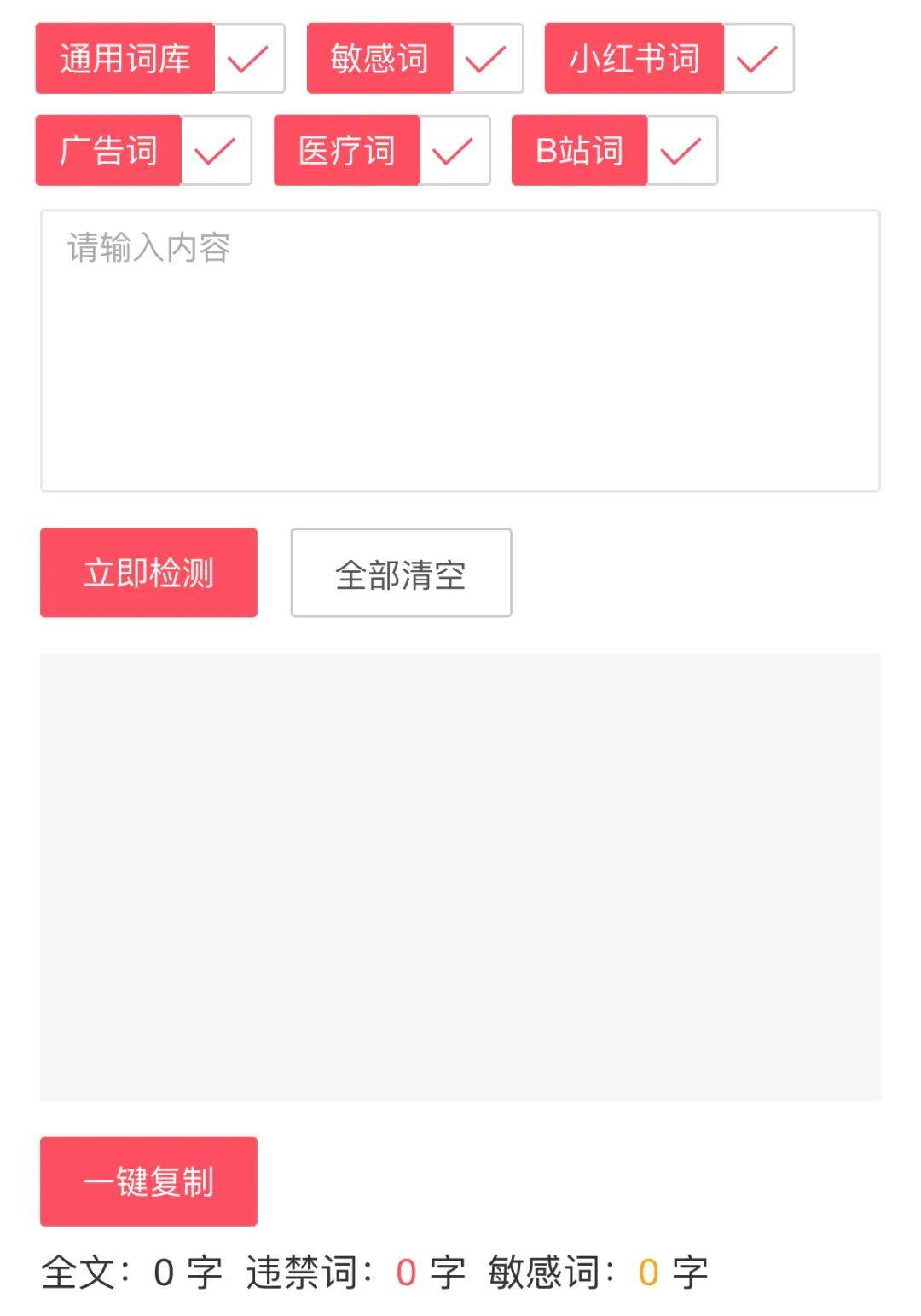Viewport: 921px width, 1316px height.
Task: Click the 一键复制 copy button
Action: click(x=148, y=1181)
